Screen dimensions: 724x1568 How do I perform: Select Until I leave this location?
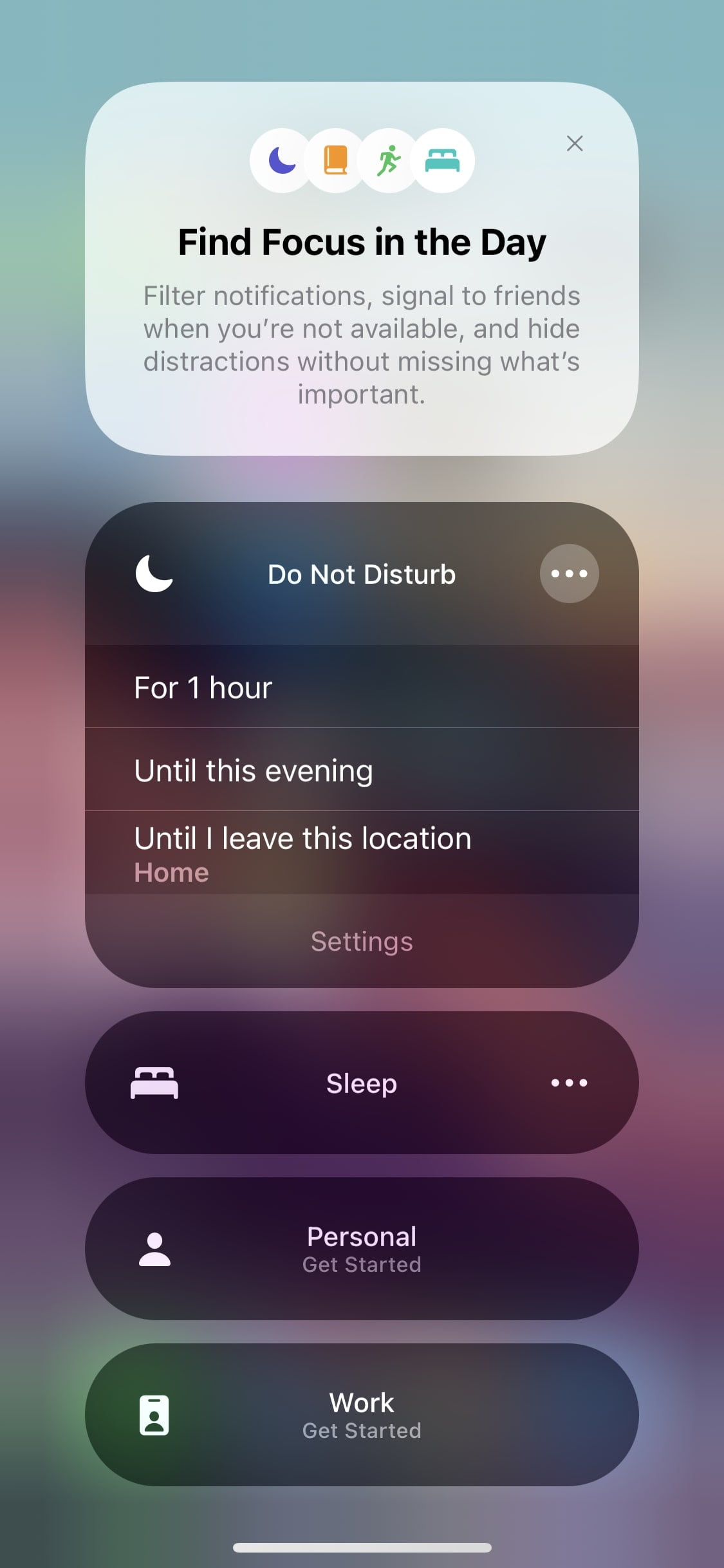362,853
